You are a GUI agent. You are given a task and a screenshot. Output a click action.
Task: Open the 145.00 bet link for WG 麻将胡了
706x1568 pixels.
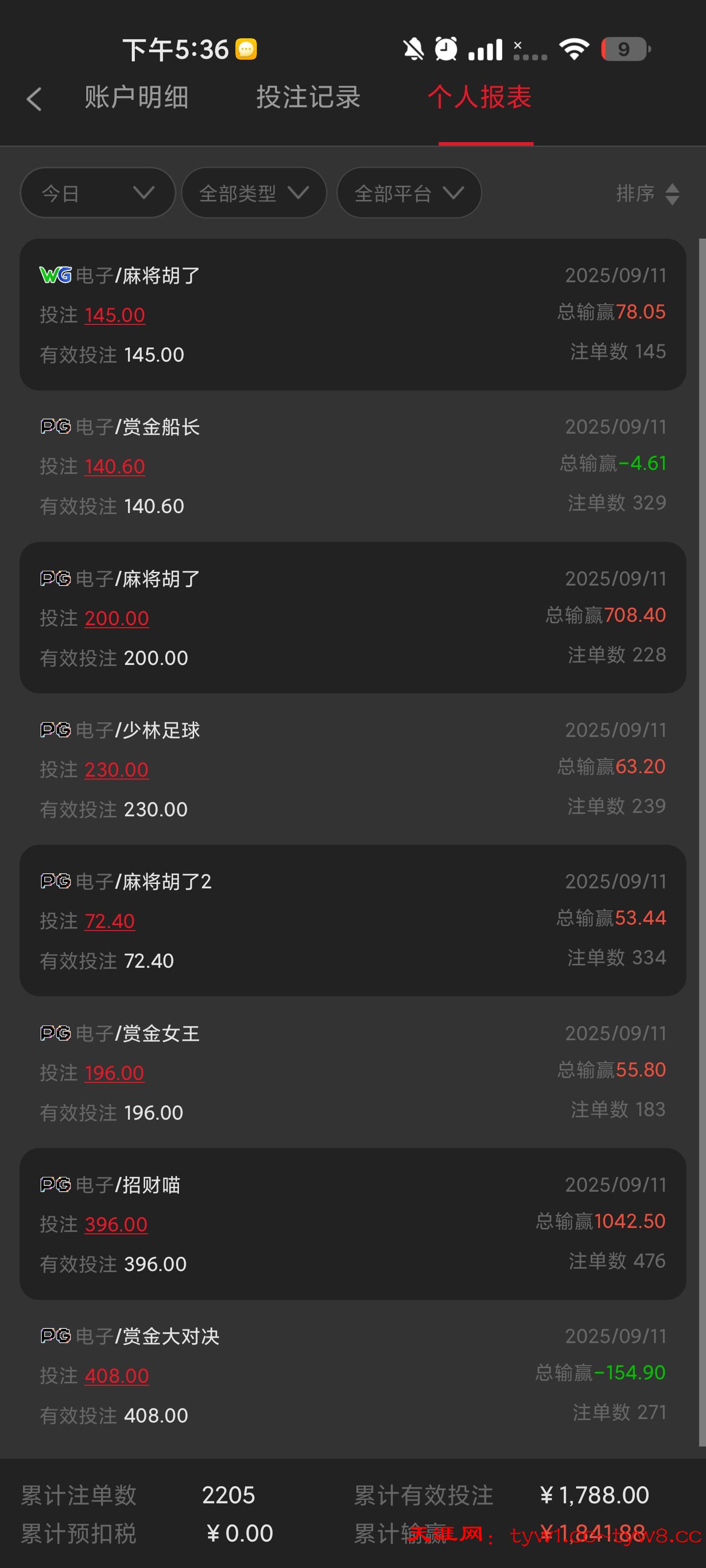pos(115,315)
